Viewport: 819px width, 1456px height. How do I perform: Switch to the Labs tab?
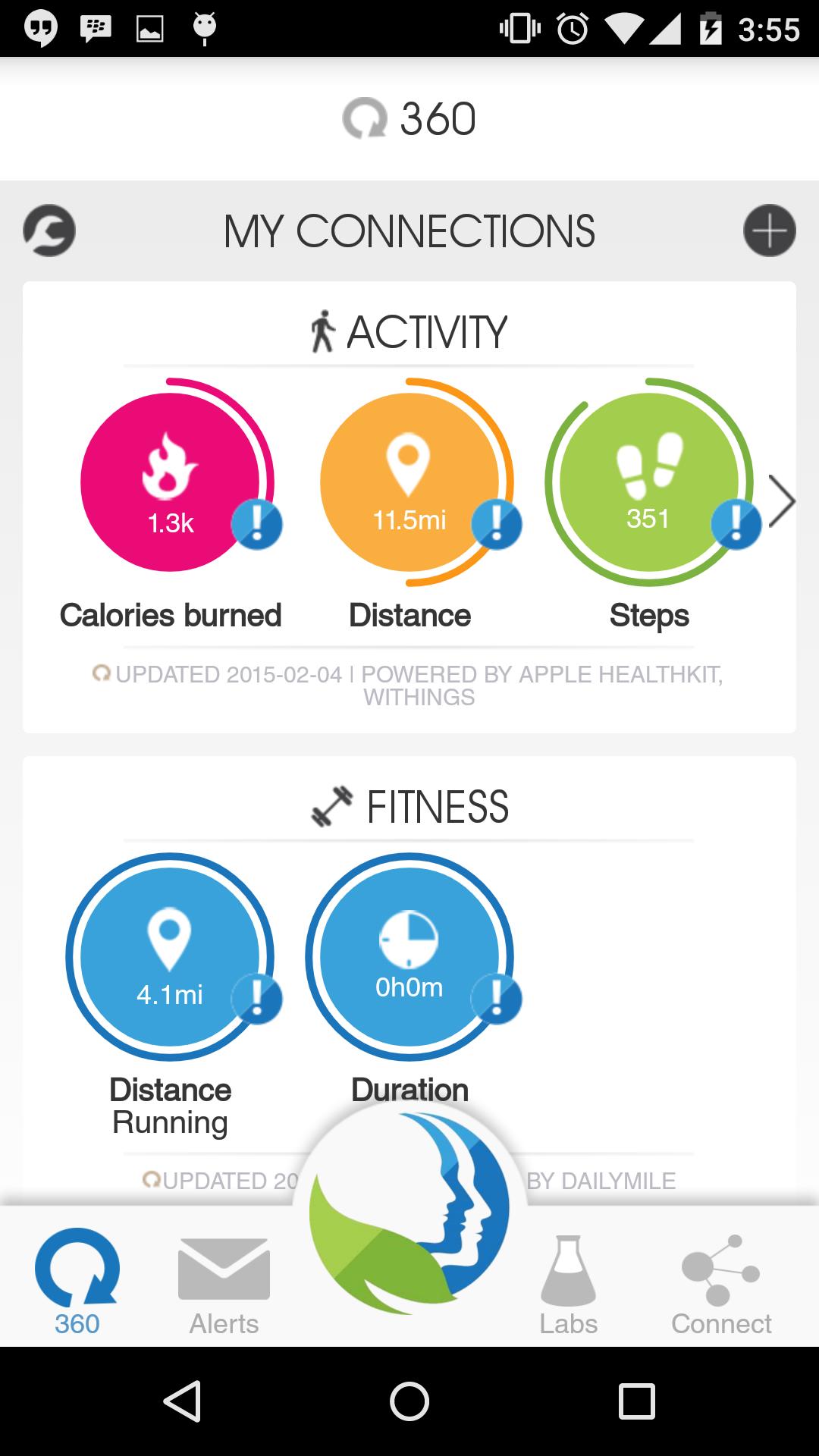(x=568, y=1283)
